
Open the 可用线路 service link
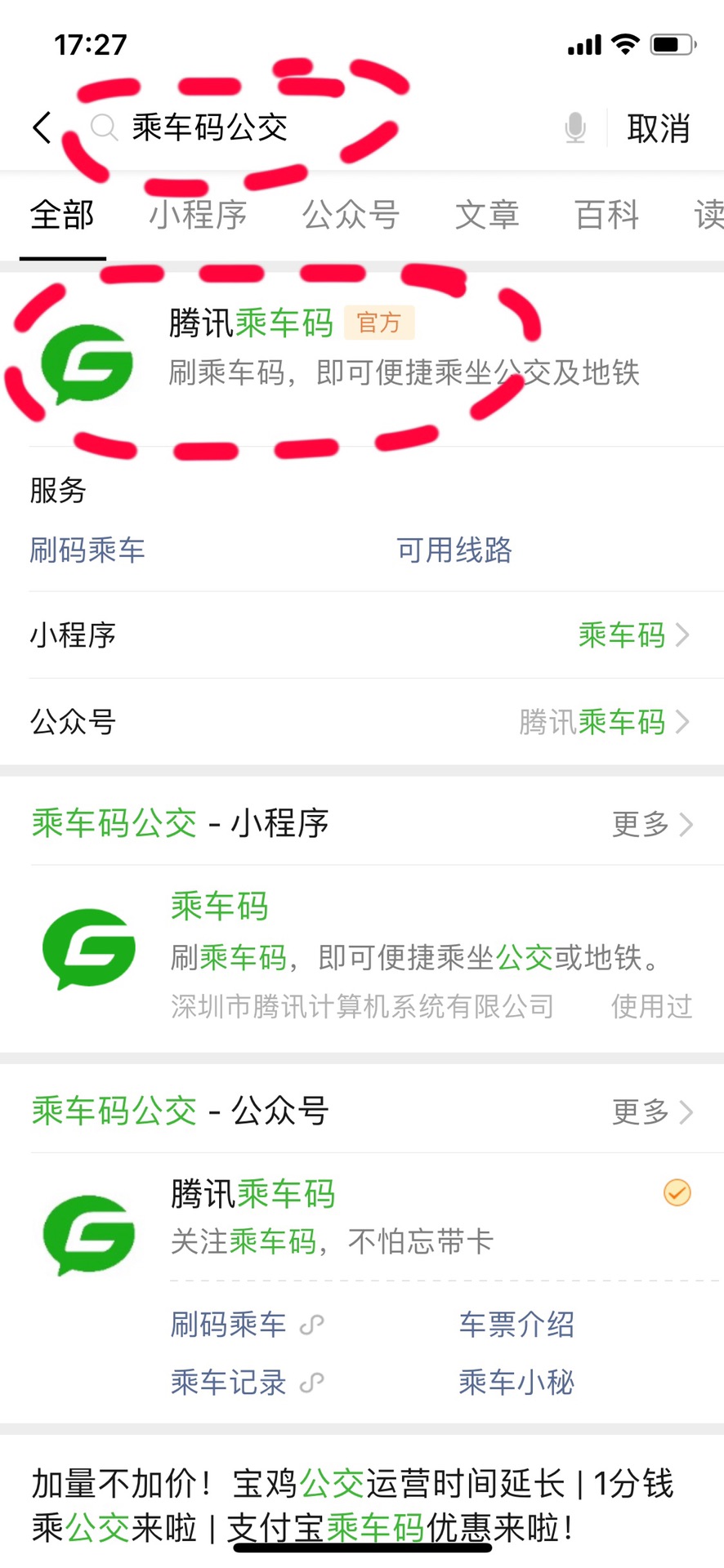[454, 550]
